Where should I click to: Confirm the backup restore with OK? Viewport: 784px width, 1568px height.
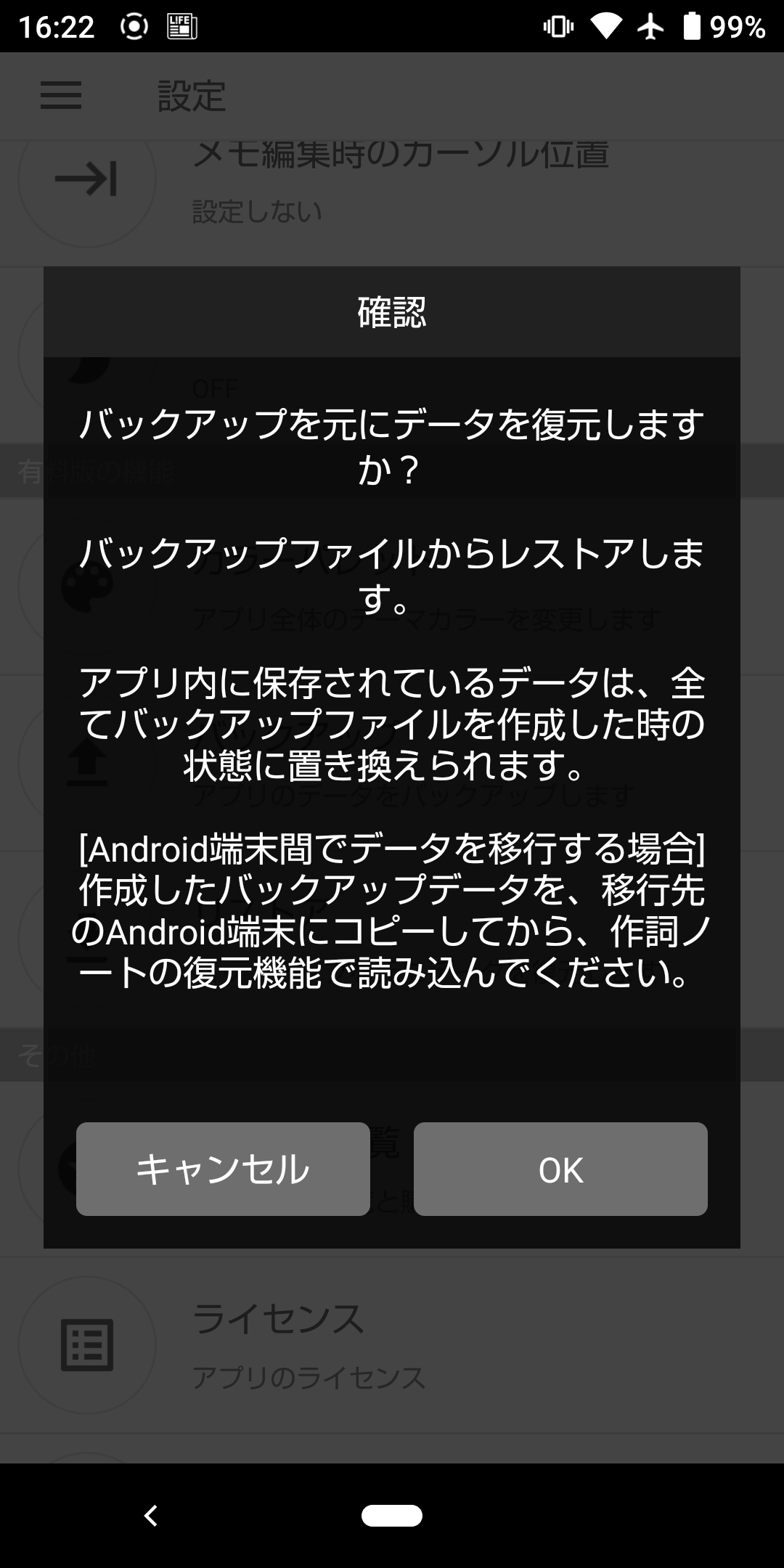[560, 1169]
